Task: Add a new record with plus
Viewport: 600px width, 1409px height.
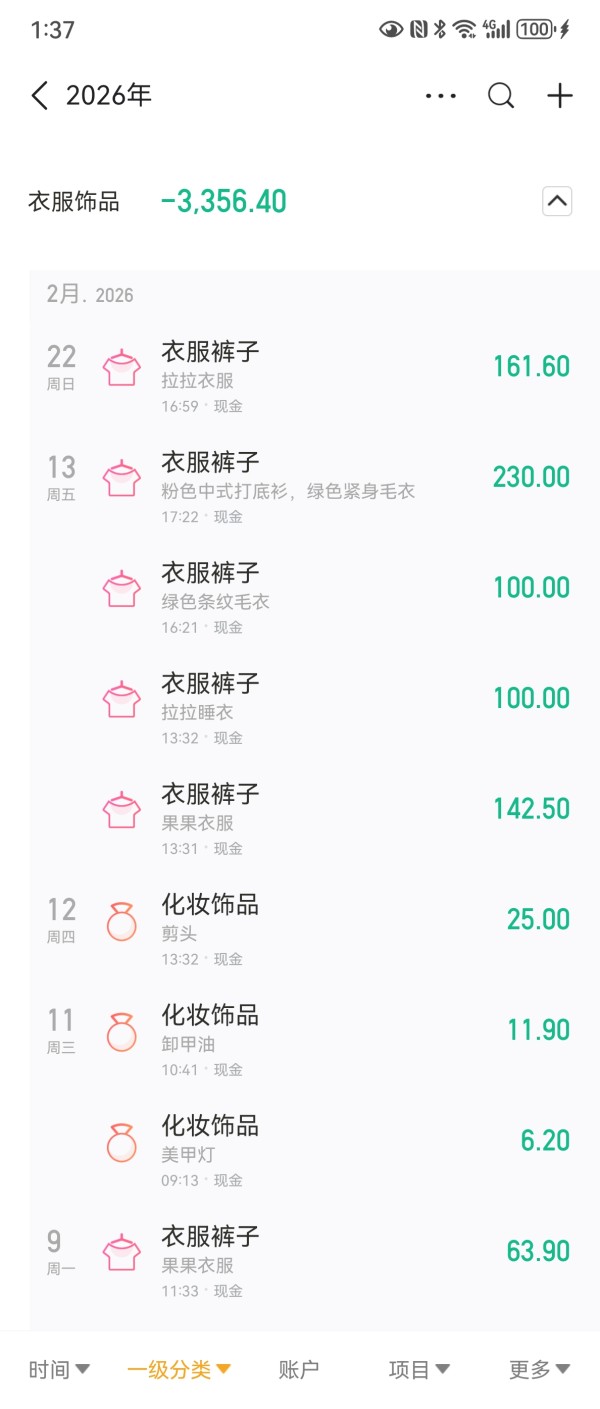Action: point(560,96)
